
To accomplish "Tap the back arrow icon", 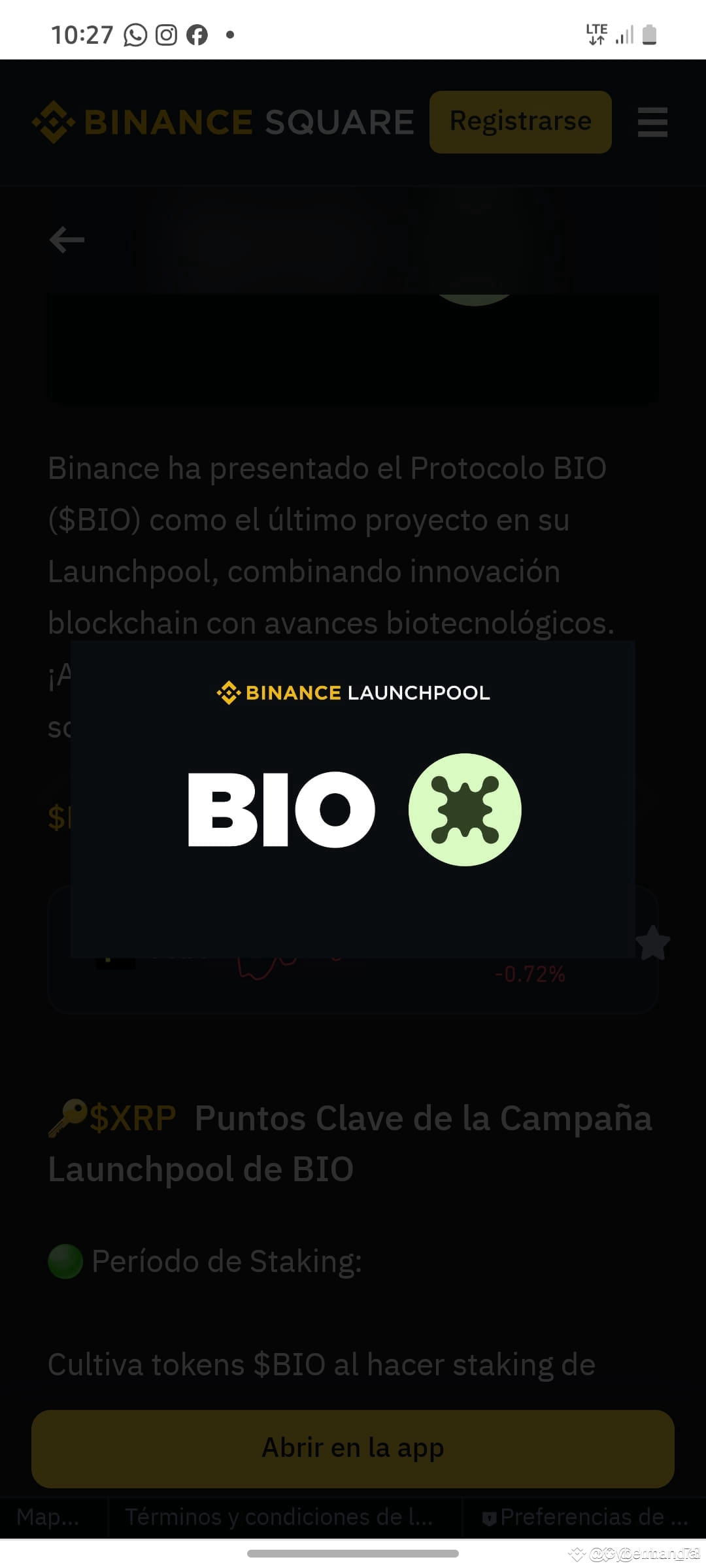I will [x=66, y=240].
